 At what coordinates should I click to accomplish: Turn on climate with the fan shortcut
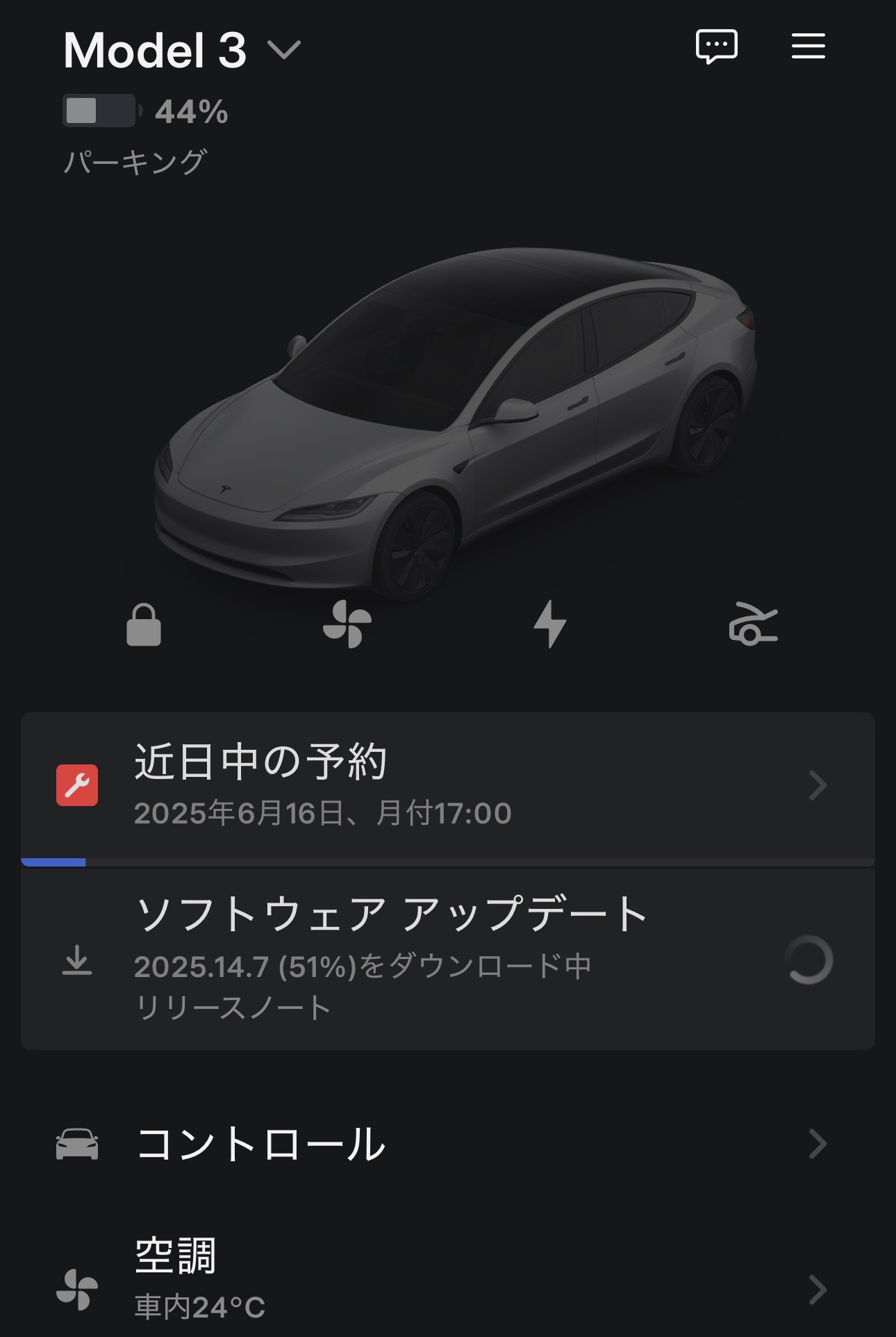click(x=347, y=624)
